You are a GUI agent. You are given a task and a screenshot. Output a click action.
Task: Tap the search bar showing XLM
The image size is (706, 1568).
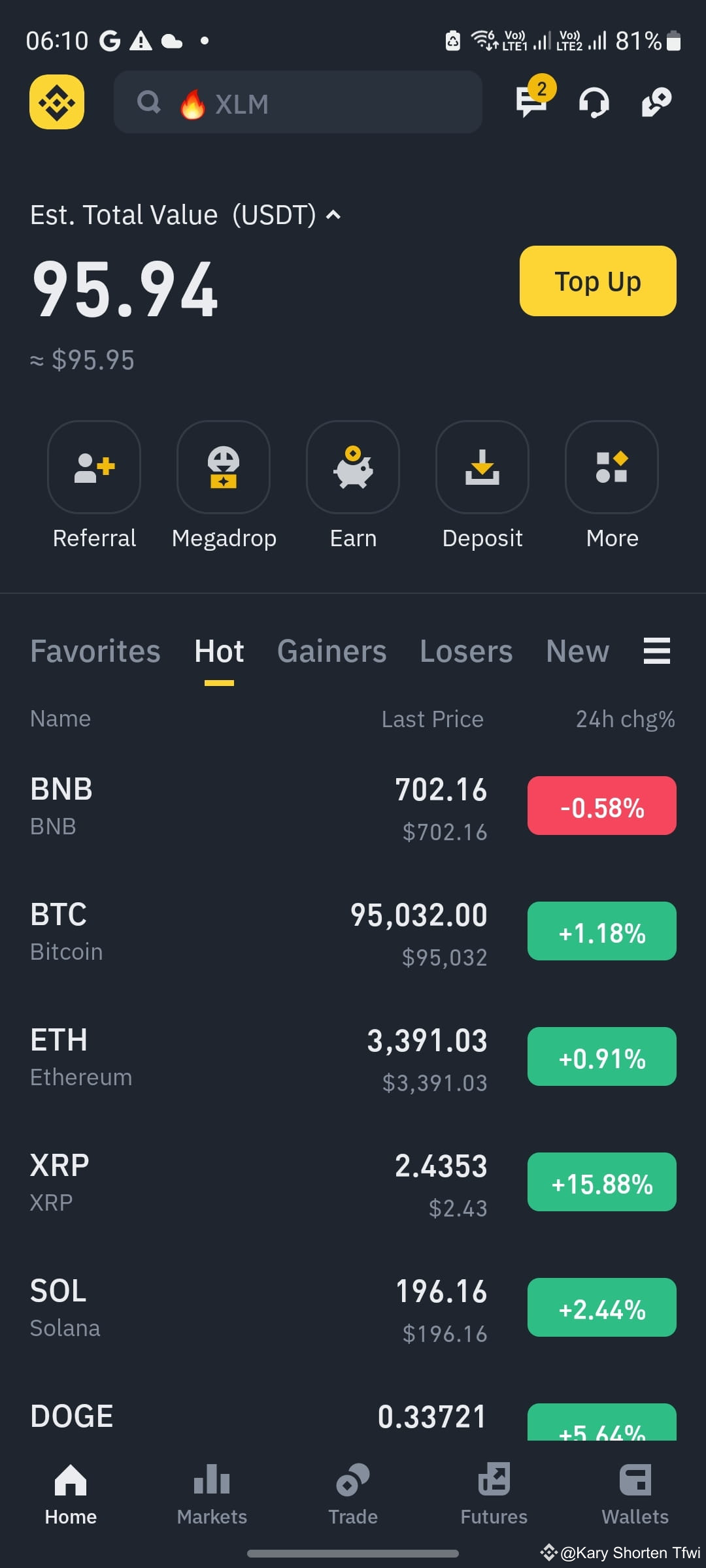(x=298, y=103)
